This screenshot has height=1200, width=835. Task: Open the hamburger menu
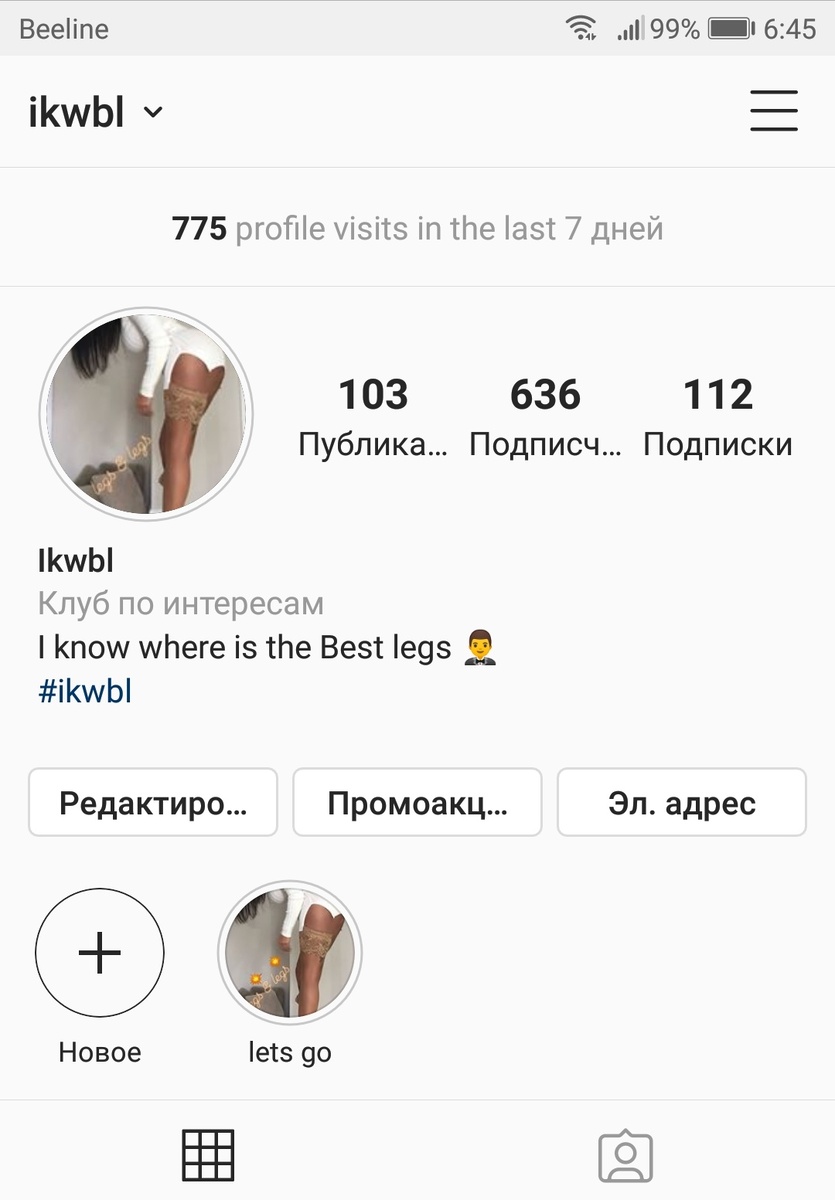point(773,112)
